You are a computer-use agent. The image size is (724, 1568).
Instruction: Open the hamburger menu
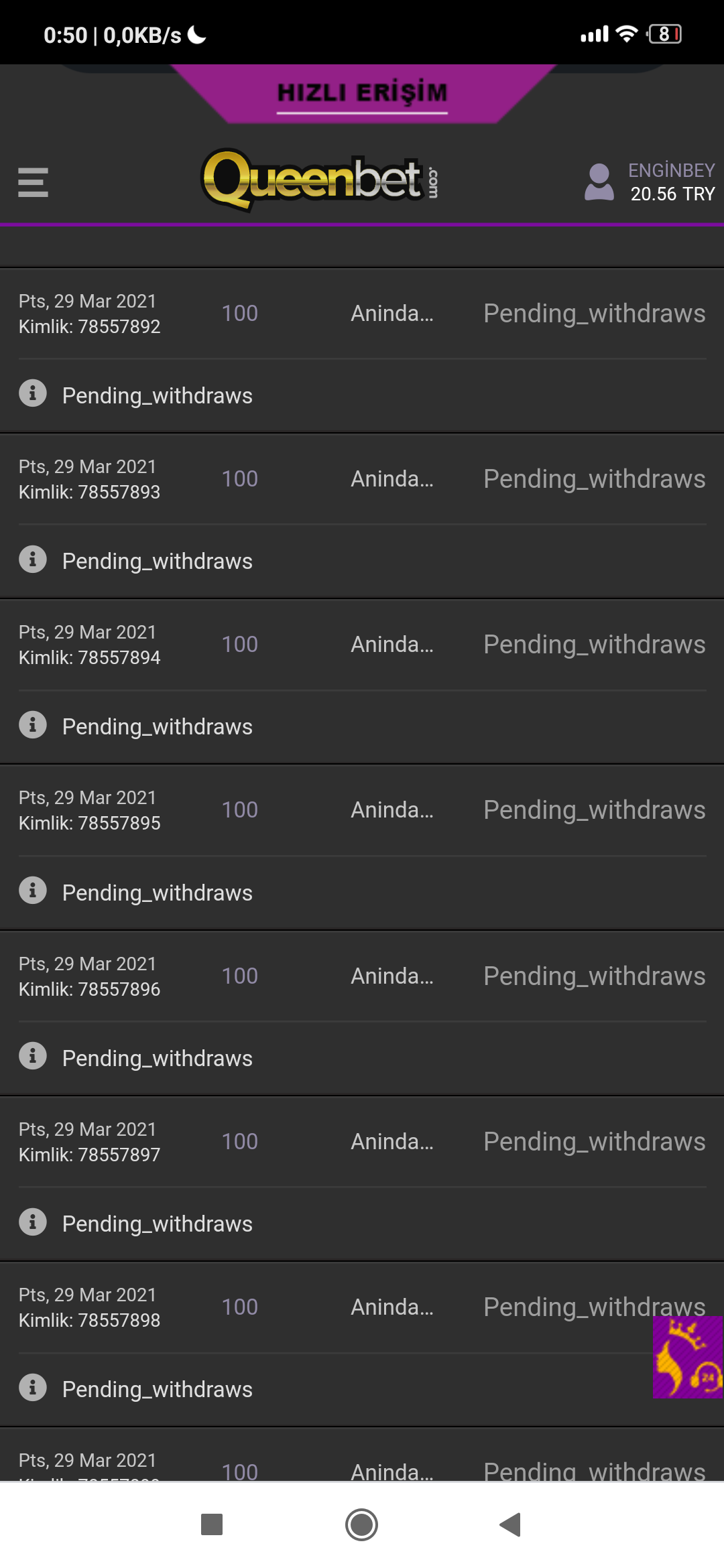[x=33, y=182]
